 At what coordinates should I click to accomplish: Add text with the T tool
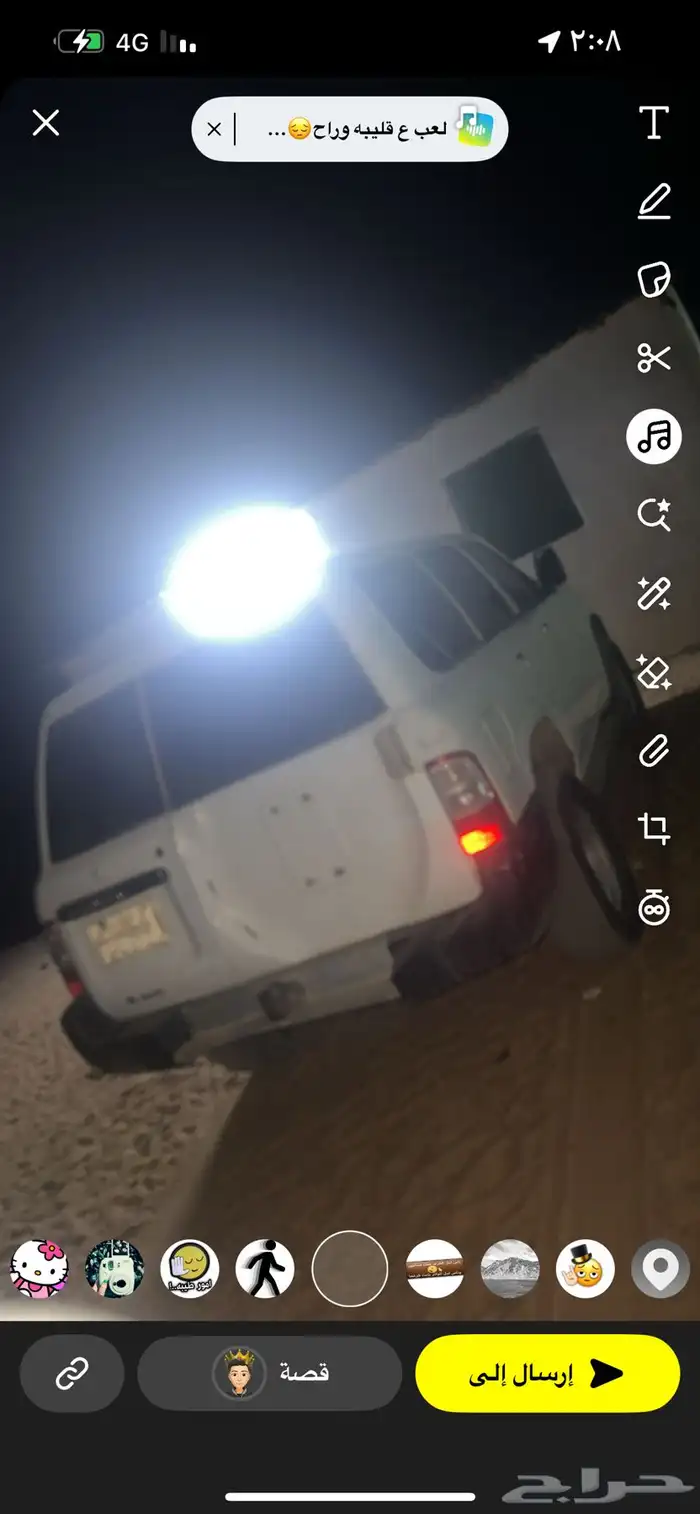[654, 123]
